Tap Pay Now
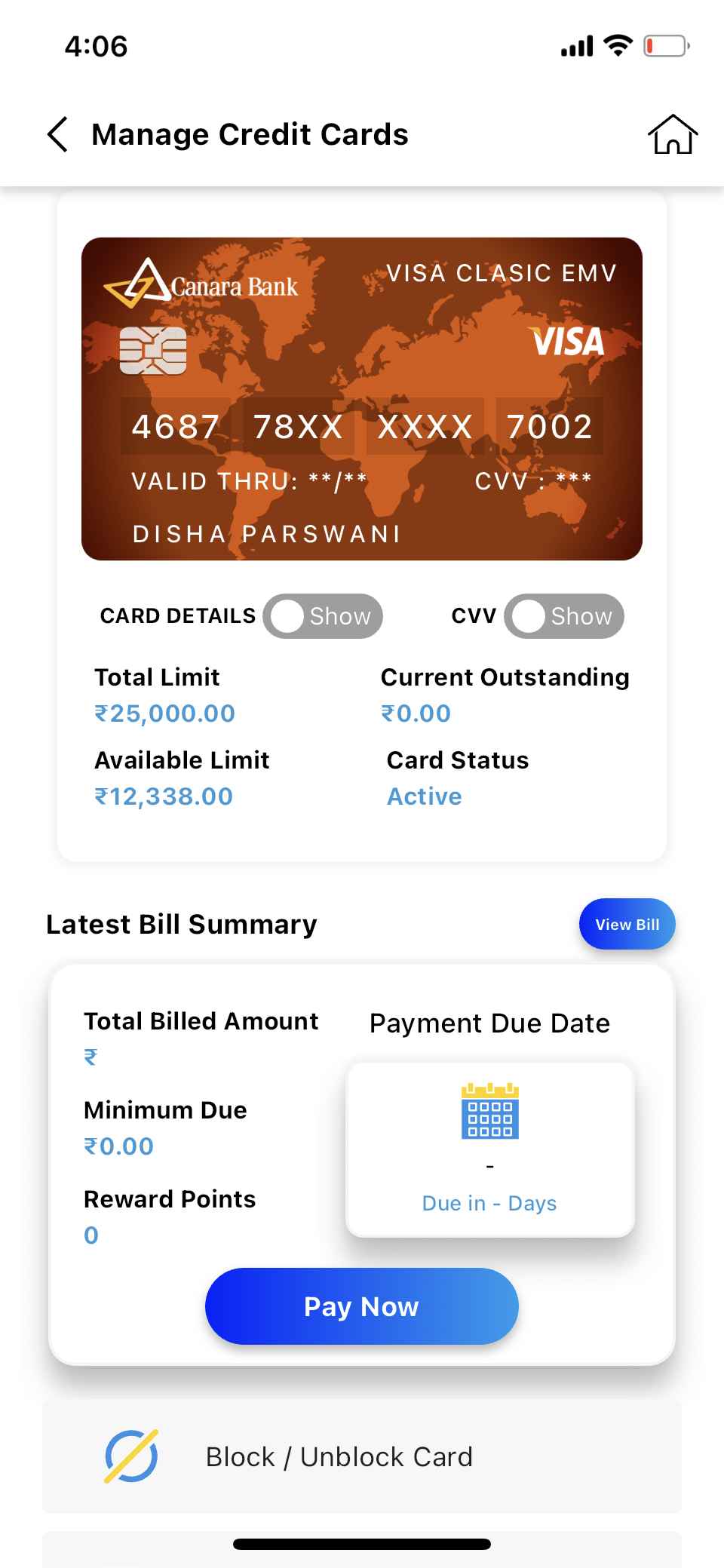Image resolution: width=724 pixels, height=1568 pixels. coord(361,1306)
